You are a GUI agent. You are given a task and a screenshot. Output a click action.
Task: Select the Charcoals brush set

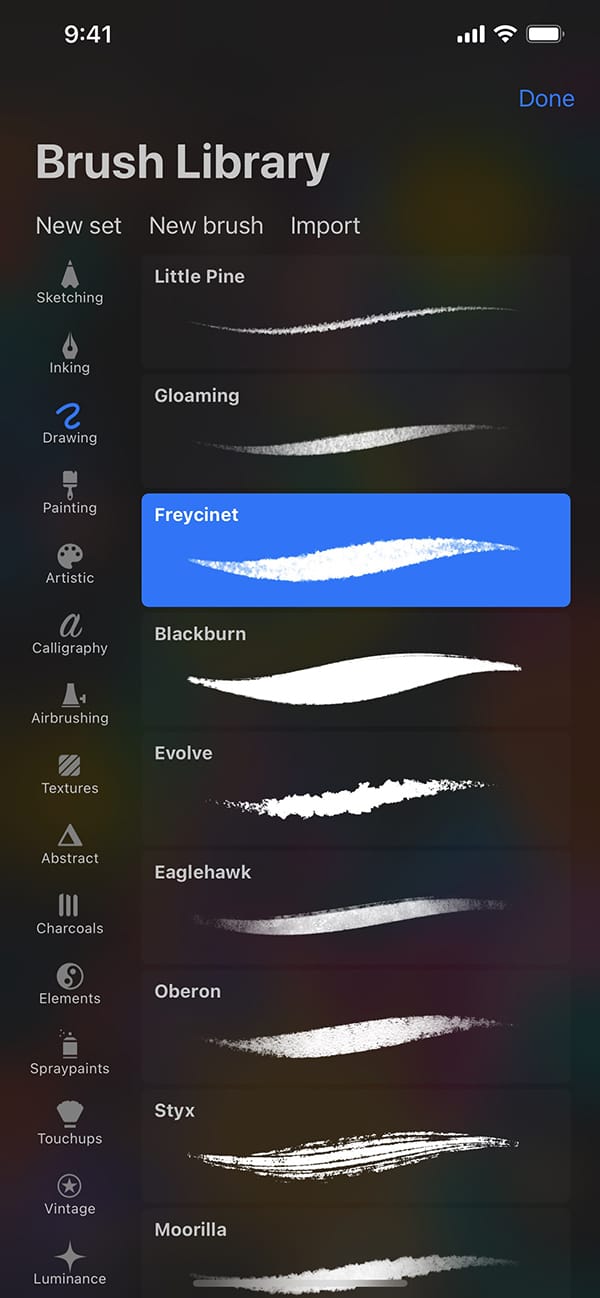pyautogui.click(x=70, y=914)
